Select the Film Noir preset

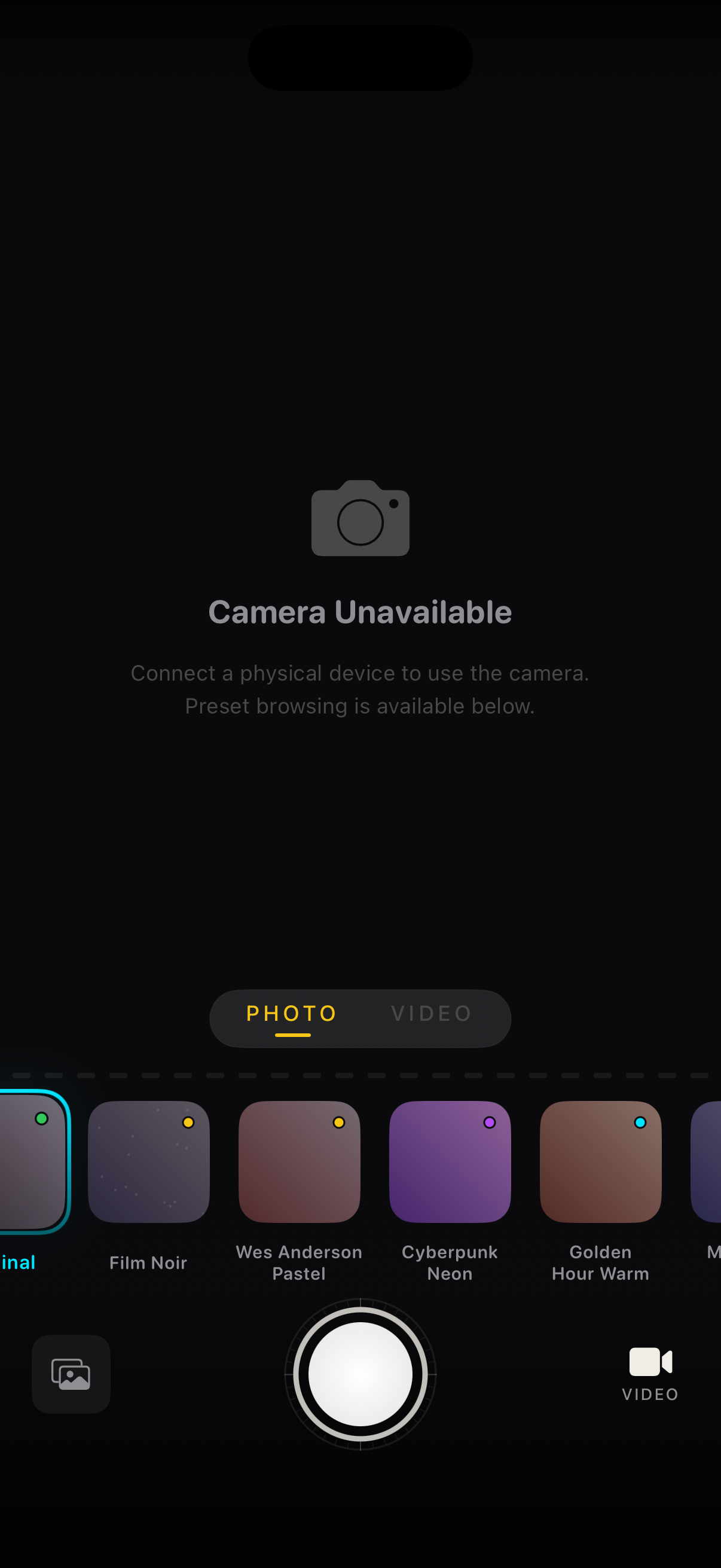(x=148, y=1161)
